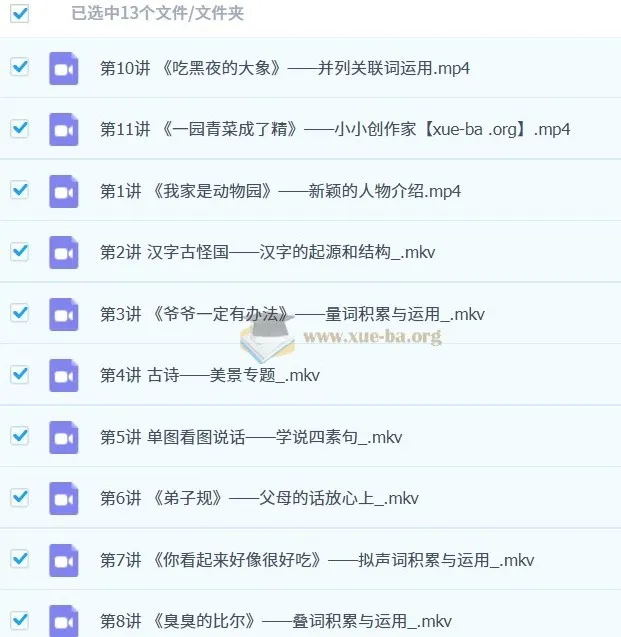Uncheck the box for 第10讲《吃黑夜的大象》

click(20, 67)
